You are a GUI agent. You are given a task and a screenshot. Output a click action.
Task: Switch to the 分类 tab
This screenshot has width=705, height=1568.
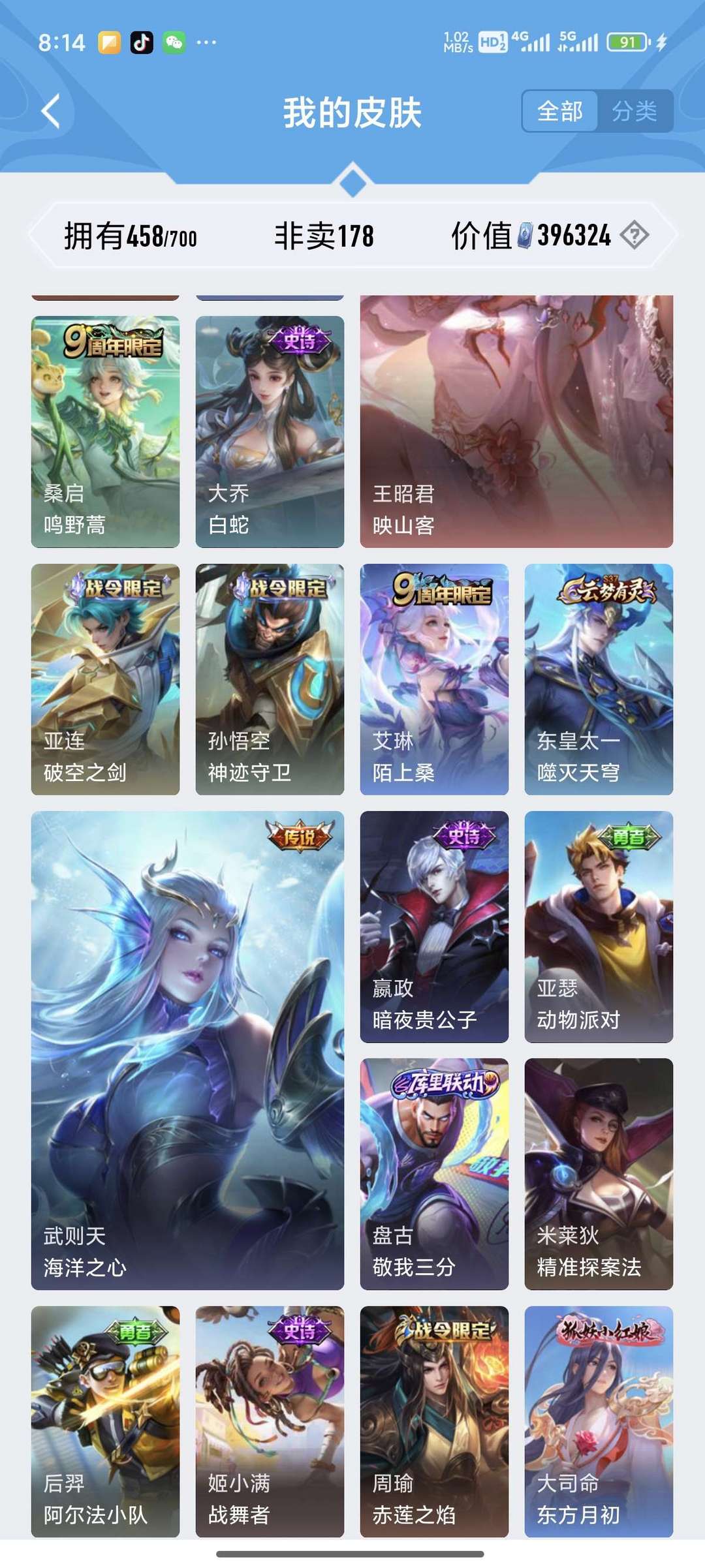(634, 111)
